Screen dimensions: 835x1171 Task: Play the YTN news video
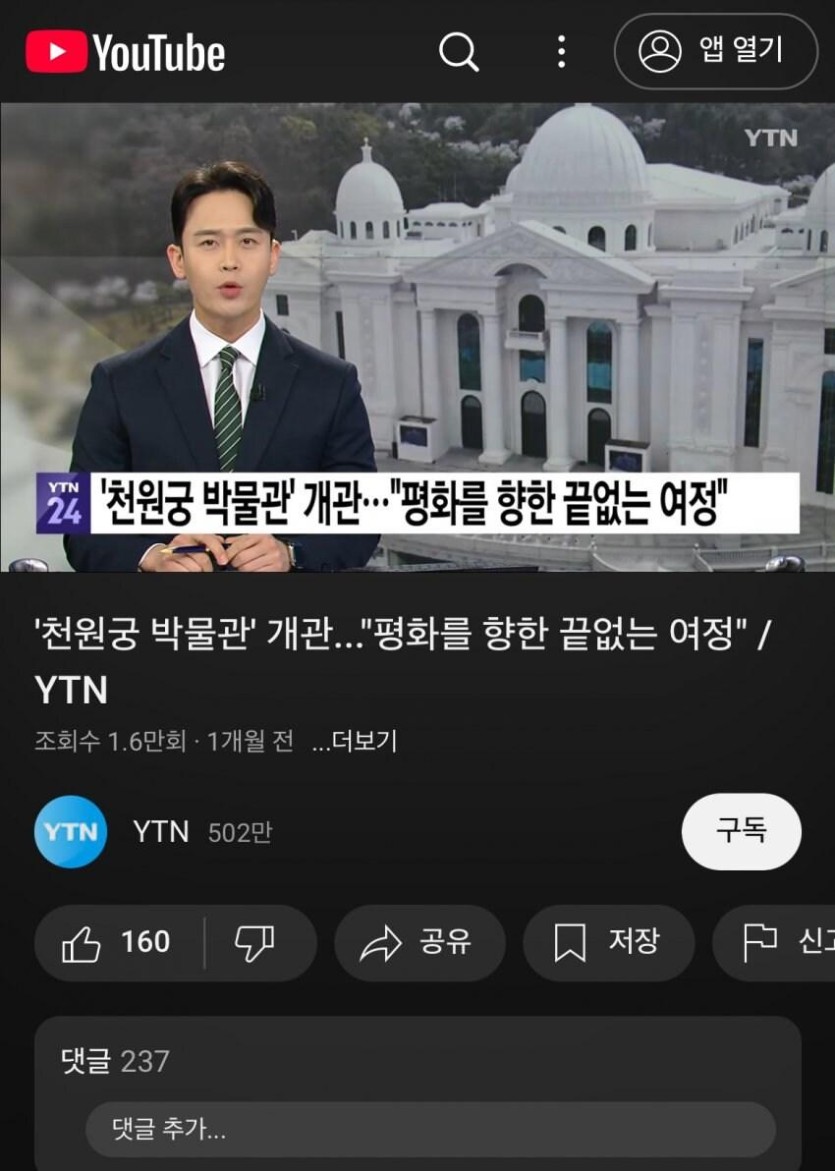(x=417, y=337)
